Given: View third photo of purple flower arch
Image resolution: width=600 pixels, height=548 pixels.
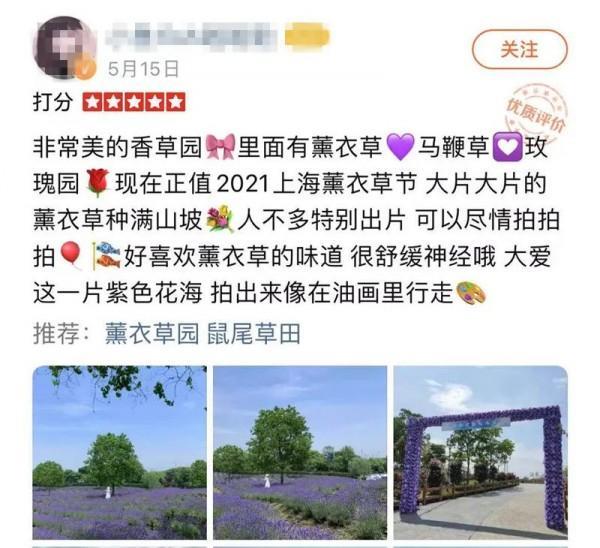Looking at the screenshot, I should (x=480, y=452).
